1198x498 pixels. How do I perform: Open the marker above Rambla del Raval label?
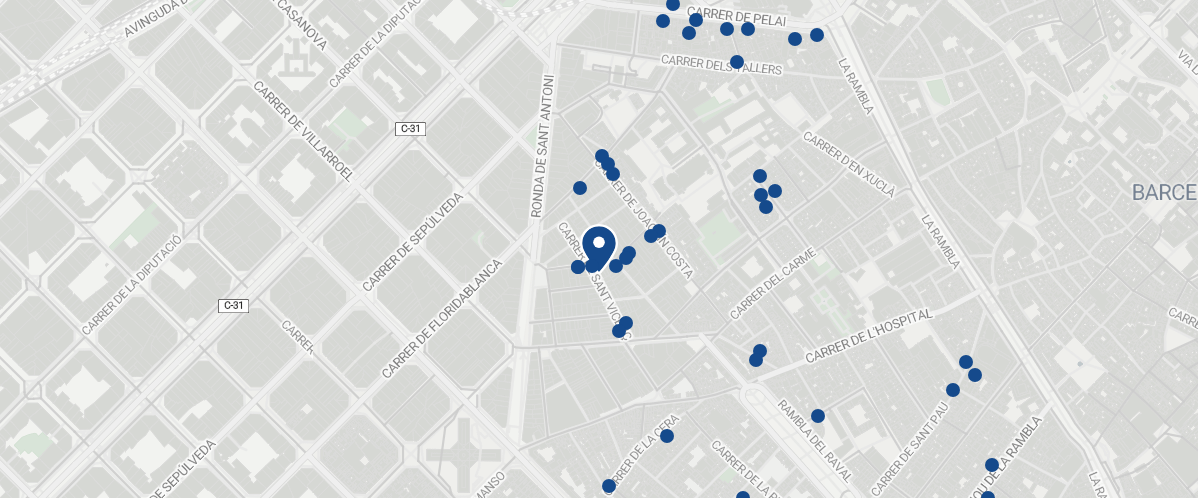click(x=818, y=416)
